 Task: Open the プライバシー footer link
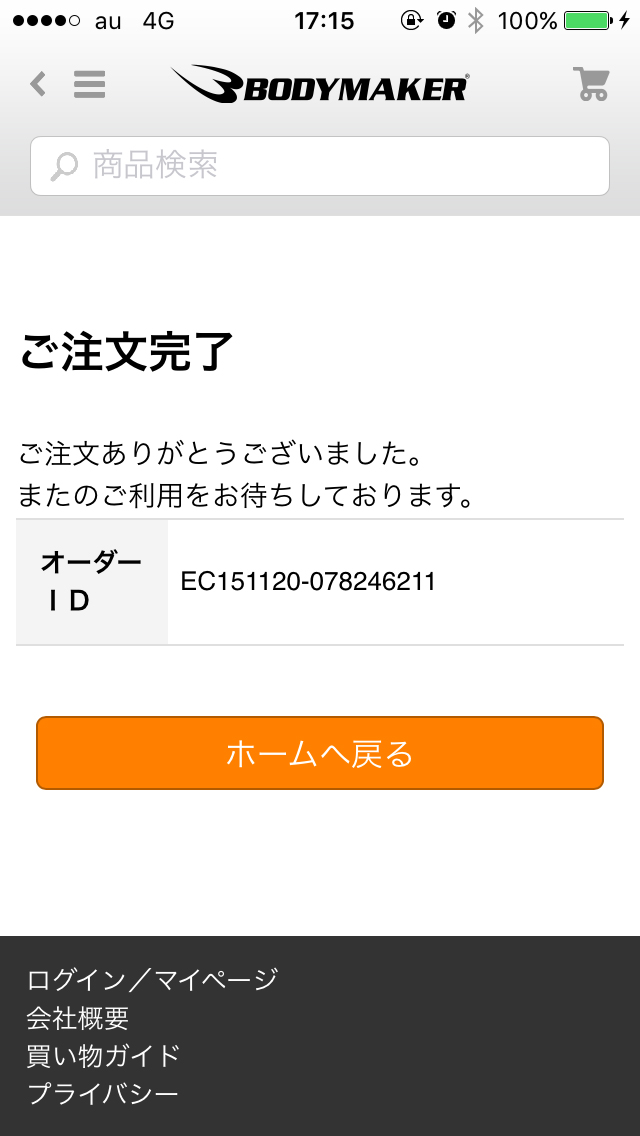pyautogui.click(x=102, y=1093)
